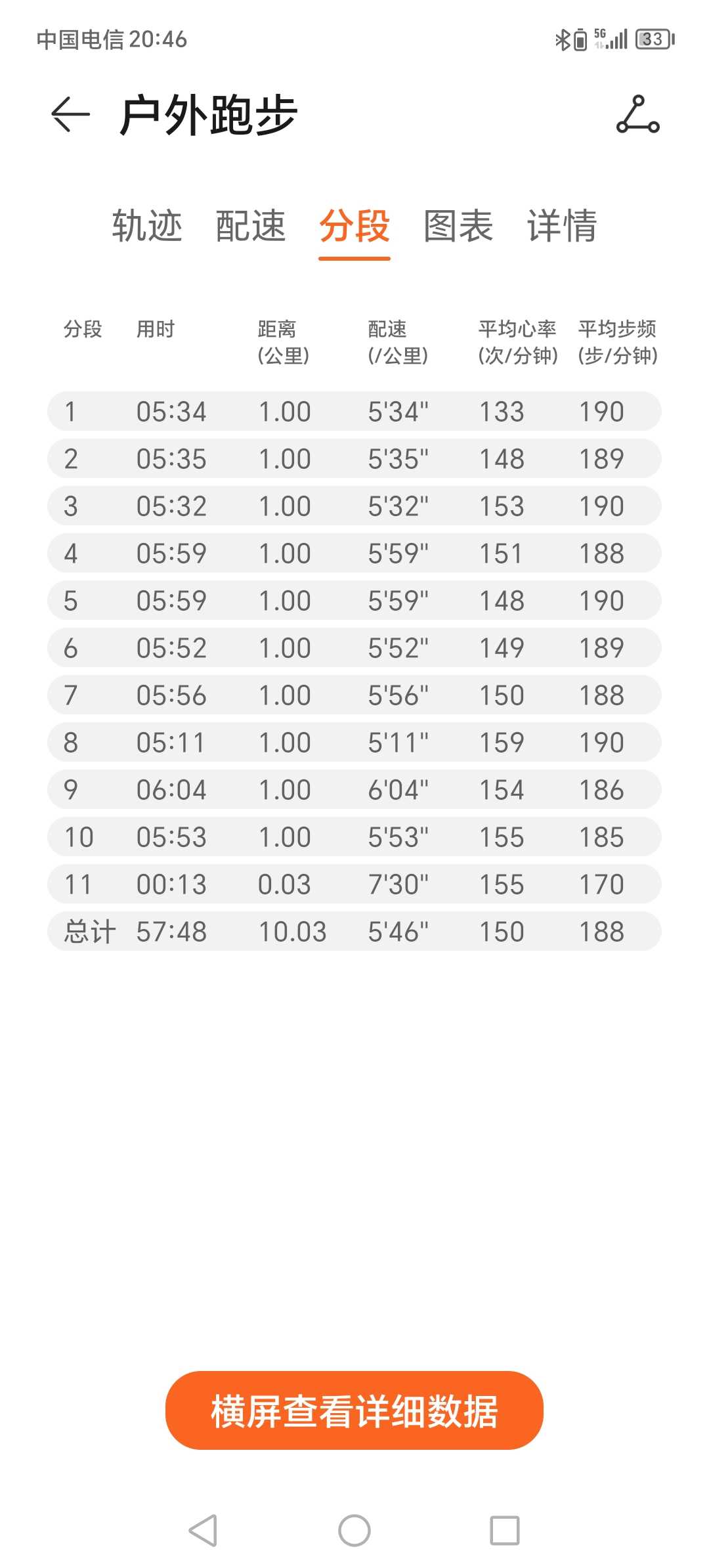The image size is (709, 1568).
Task: View the 详情 tab
Action: pos(562,226)
